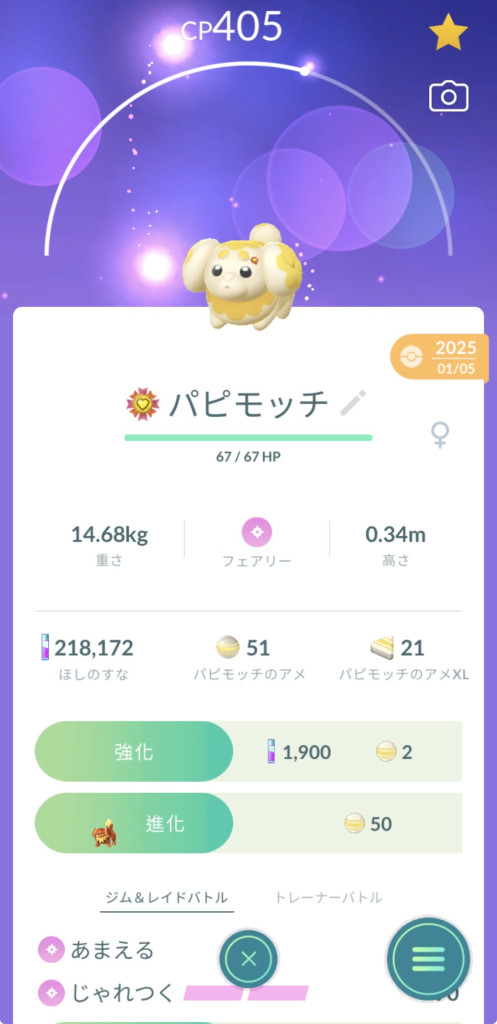Edit the nickname with the pencil icon
497x1024 pixels.
click(353, 404)
